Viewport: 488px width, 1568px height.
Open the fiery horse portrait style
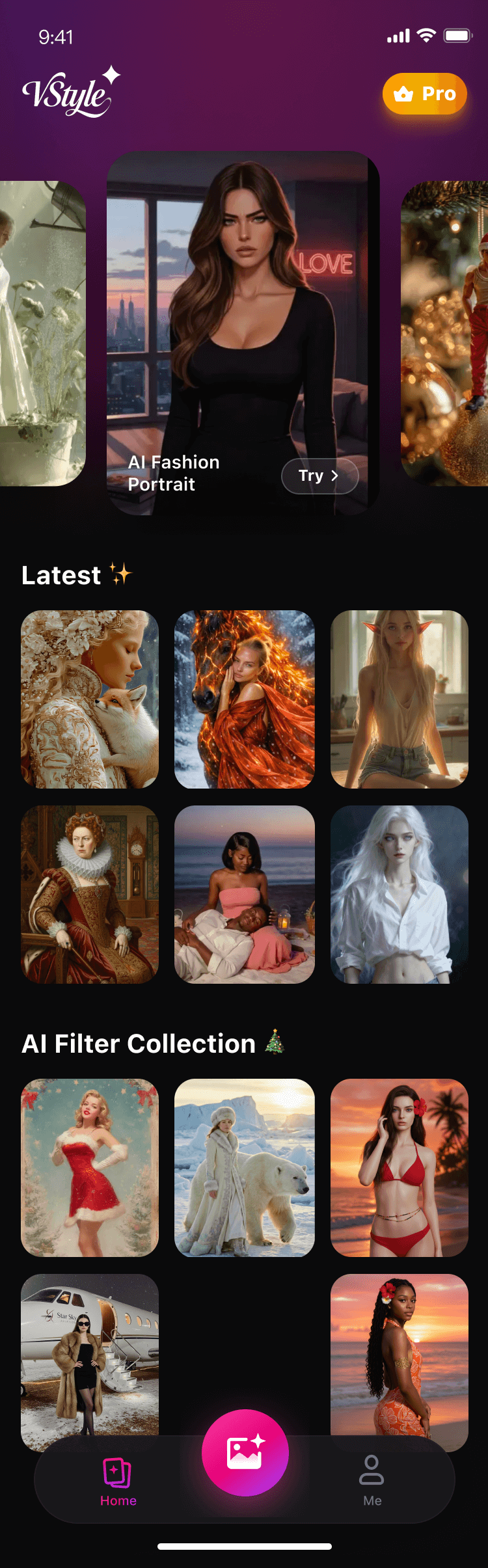245,699
